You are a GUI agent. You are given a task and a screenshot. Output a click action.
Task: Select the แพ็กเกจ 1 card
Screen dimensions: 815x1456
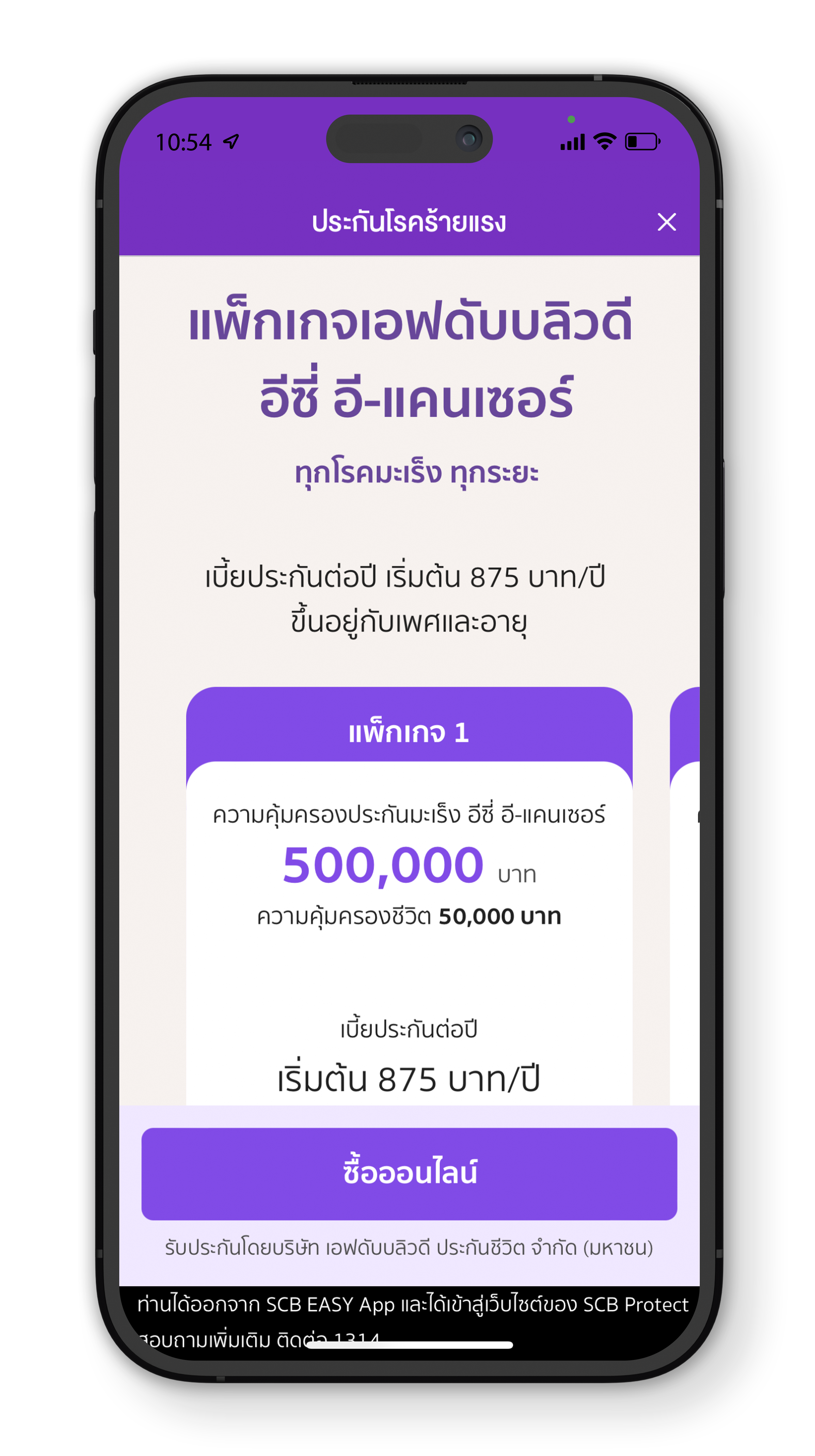click(x=409, y=732)
